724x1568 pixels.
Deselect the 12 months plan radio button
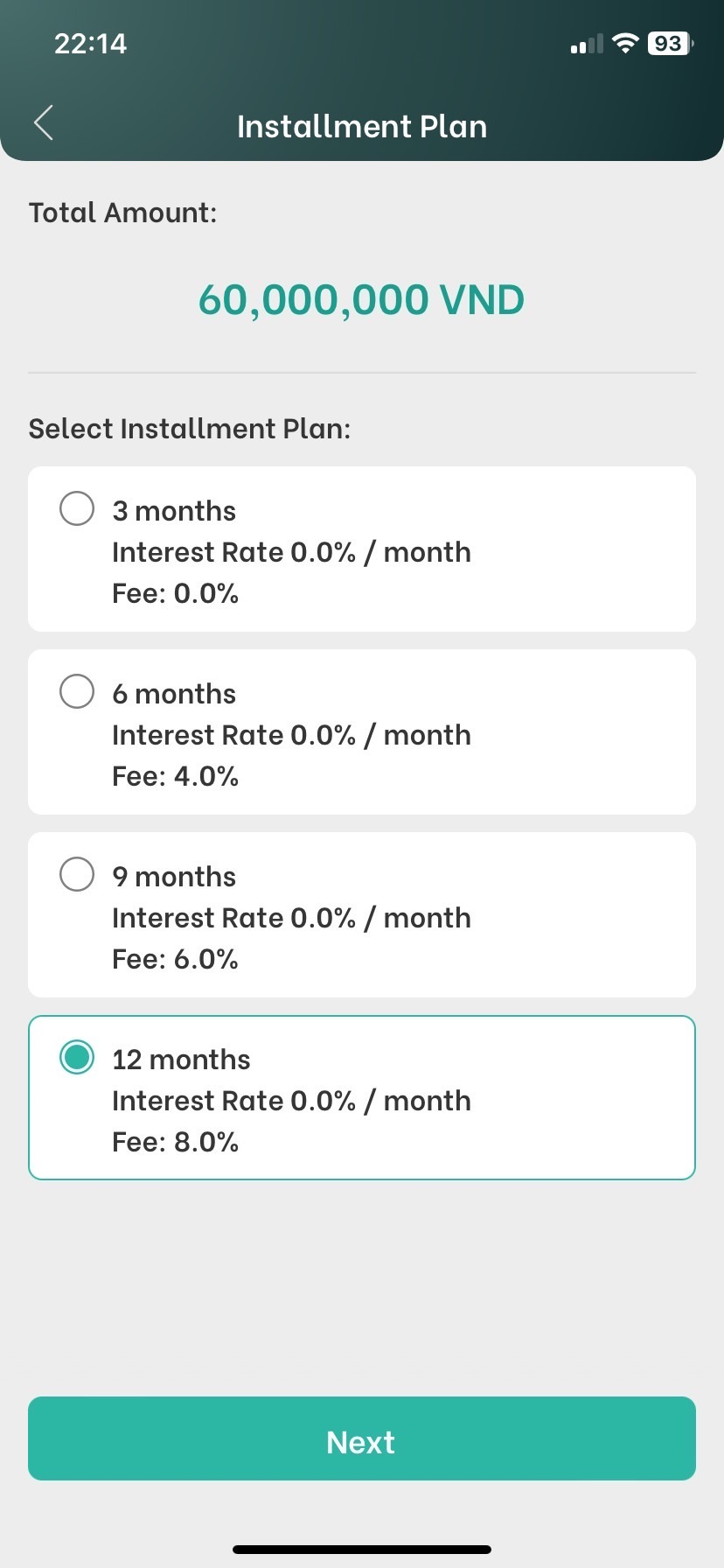(x=77, y=1056)
